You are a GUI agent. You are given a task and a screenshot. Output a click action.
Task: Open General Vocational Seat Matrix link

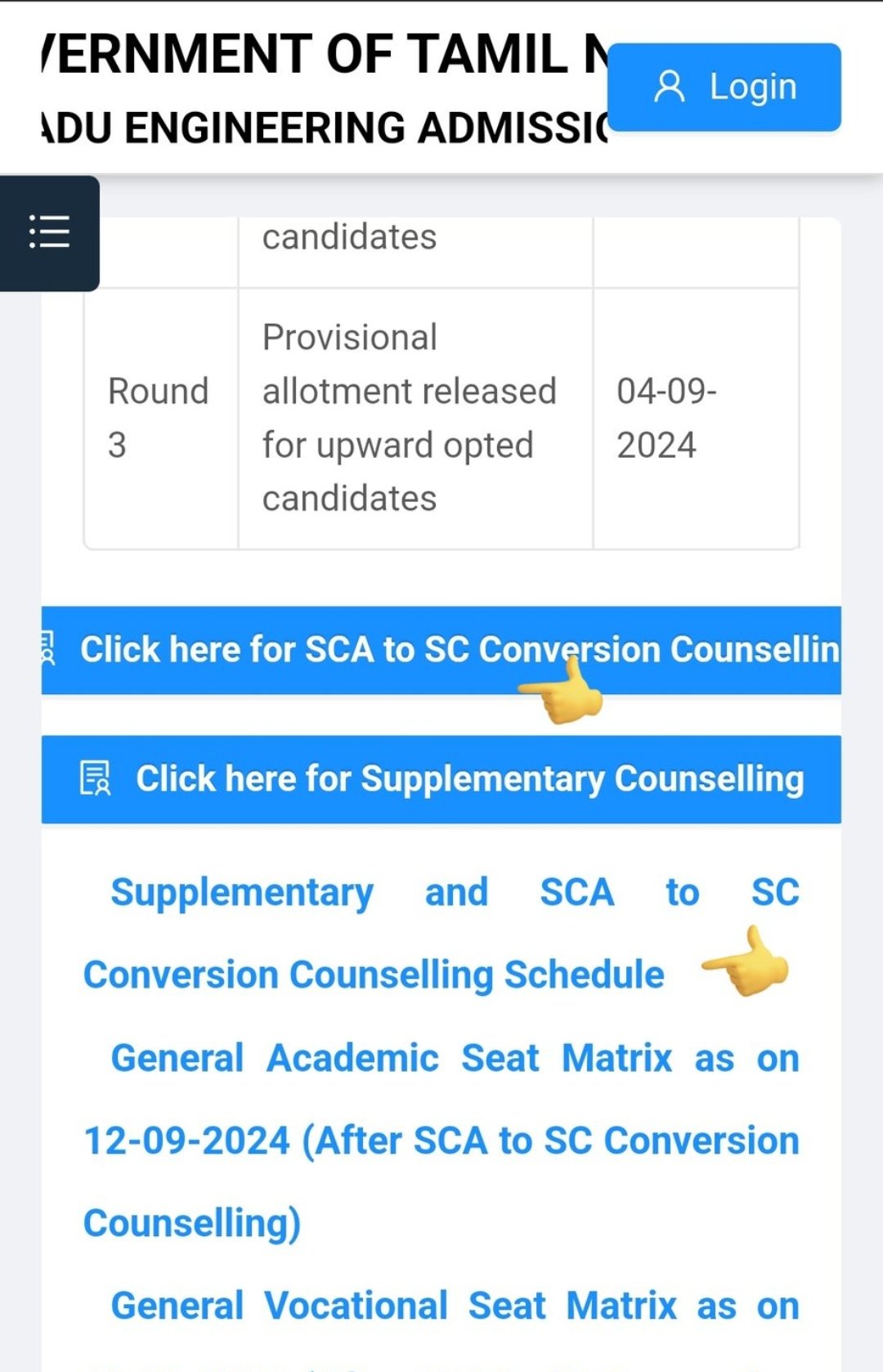[455, 1306]
